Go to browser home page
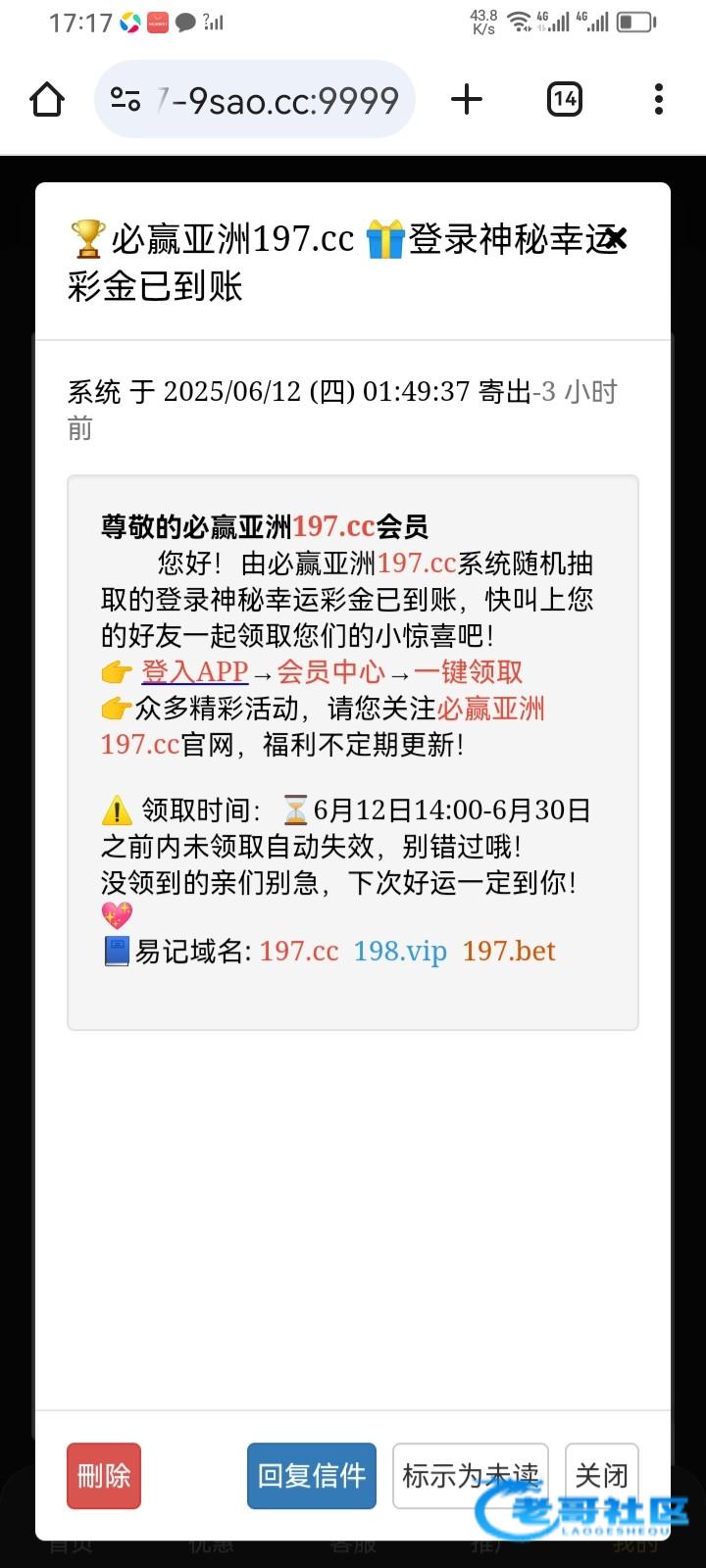This screenshot has width=706, height=1568. [47, 99]
